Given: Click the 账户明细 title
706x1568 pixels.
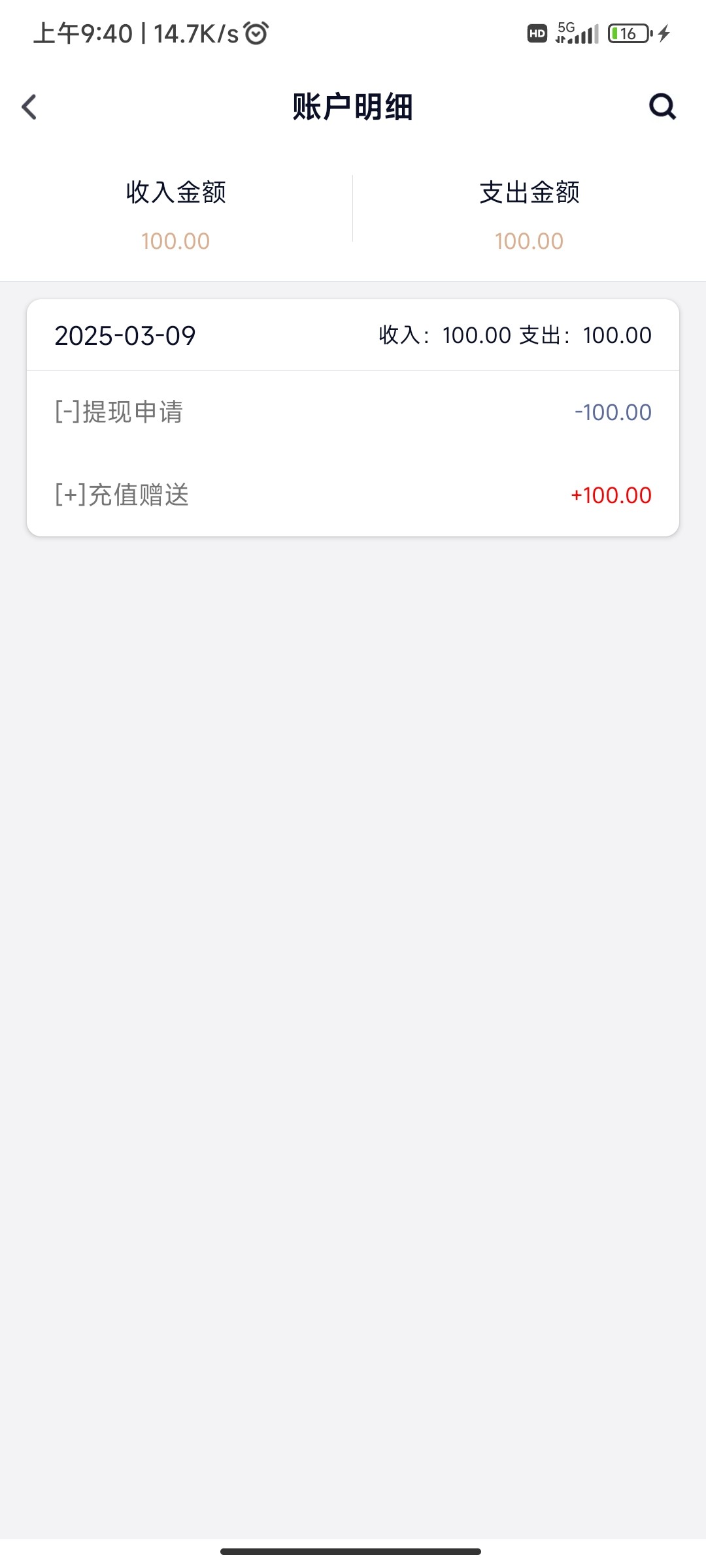Looking at the screenshot, I should (x=353, y=106).
